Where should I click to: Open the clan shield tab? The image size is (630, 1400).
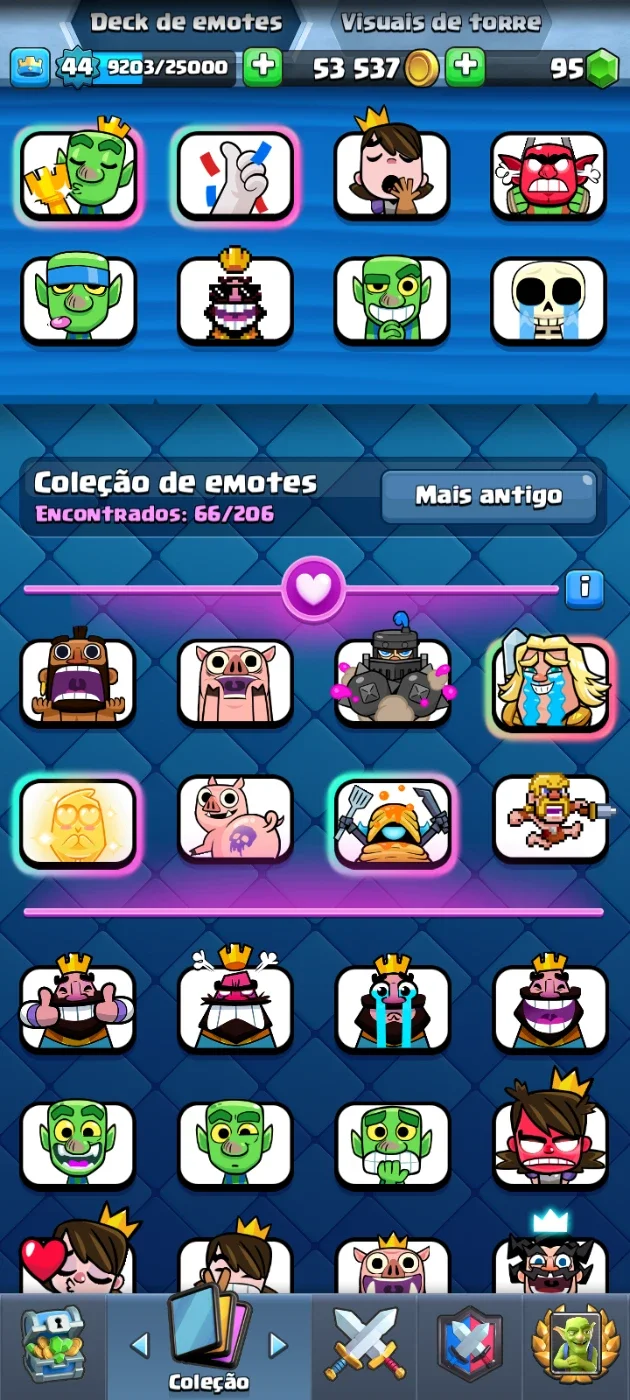point(470,1345)
